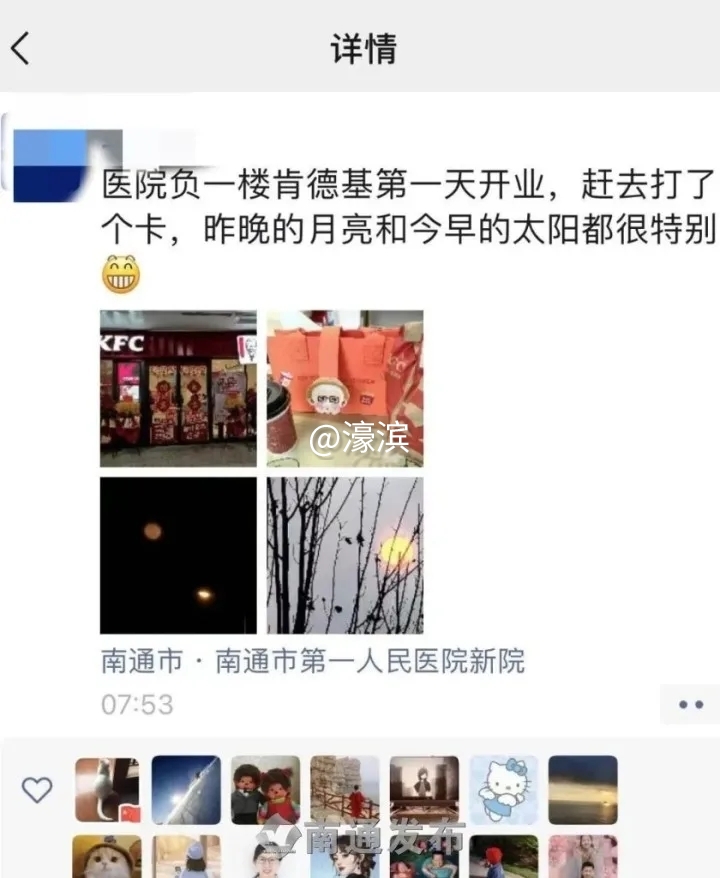The height and width of the screenshot is (878, 720).
Task: Open the two-dot like and comment menu
Action: click(x=690, y=704)
